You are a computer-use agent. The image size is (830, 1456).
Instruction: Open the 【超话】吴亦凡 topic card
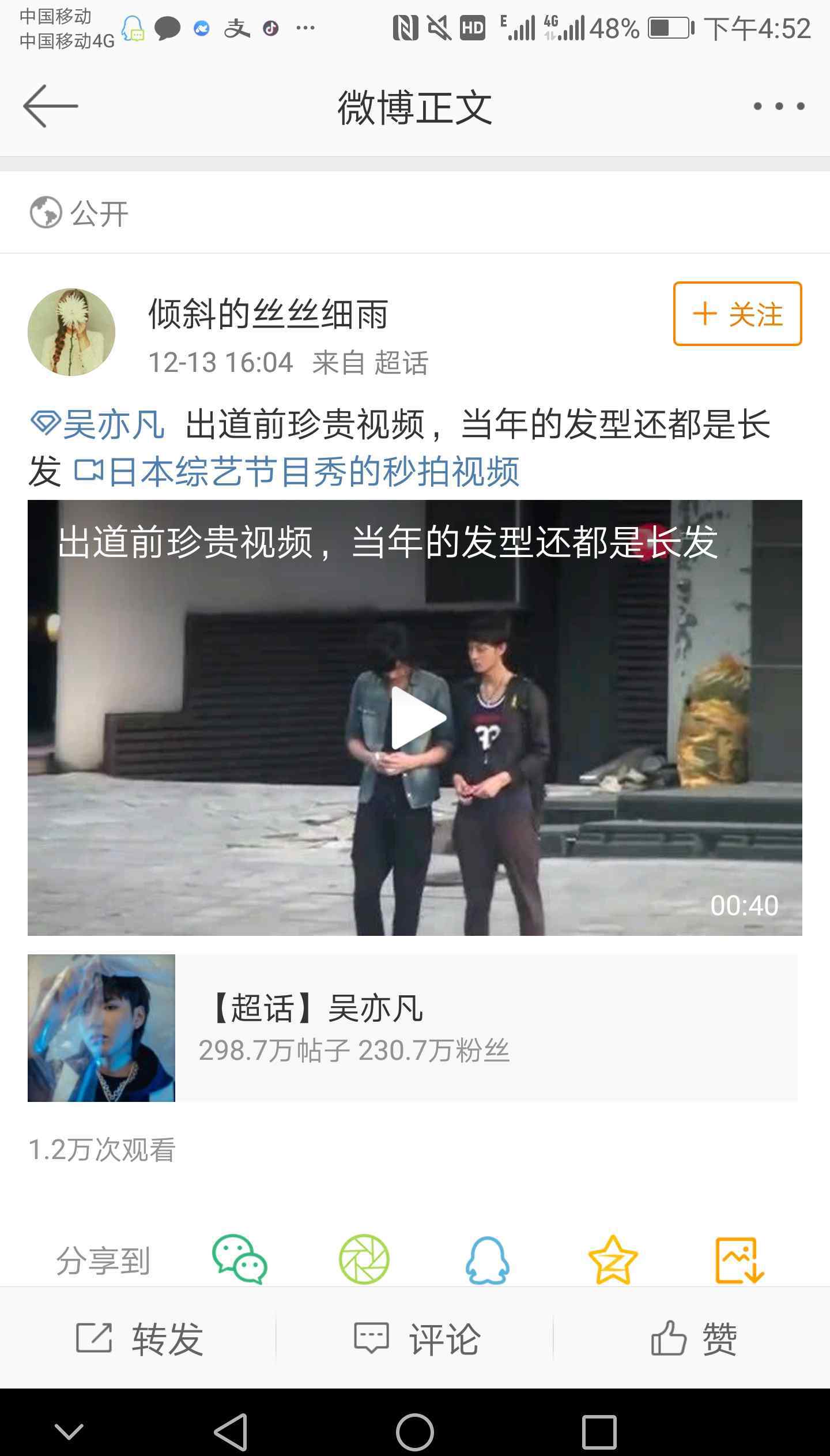tap(413, 1028)
